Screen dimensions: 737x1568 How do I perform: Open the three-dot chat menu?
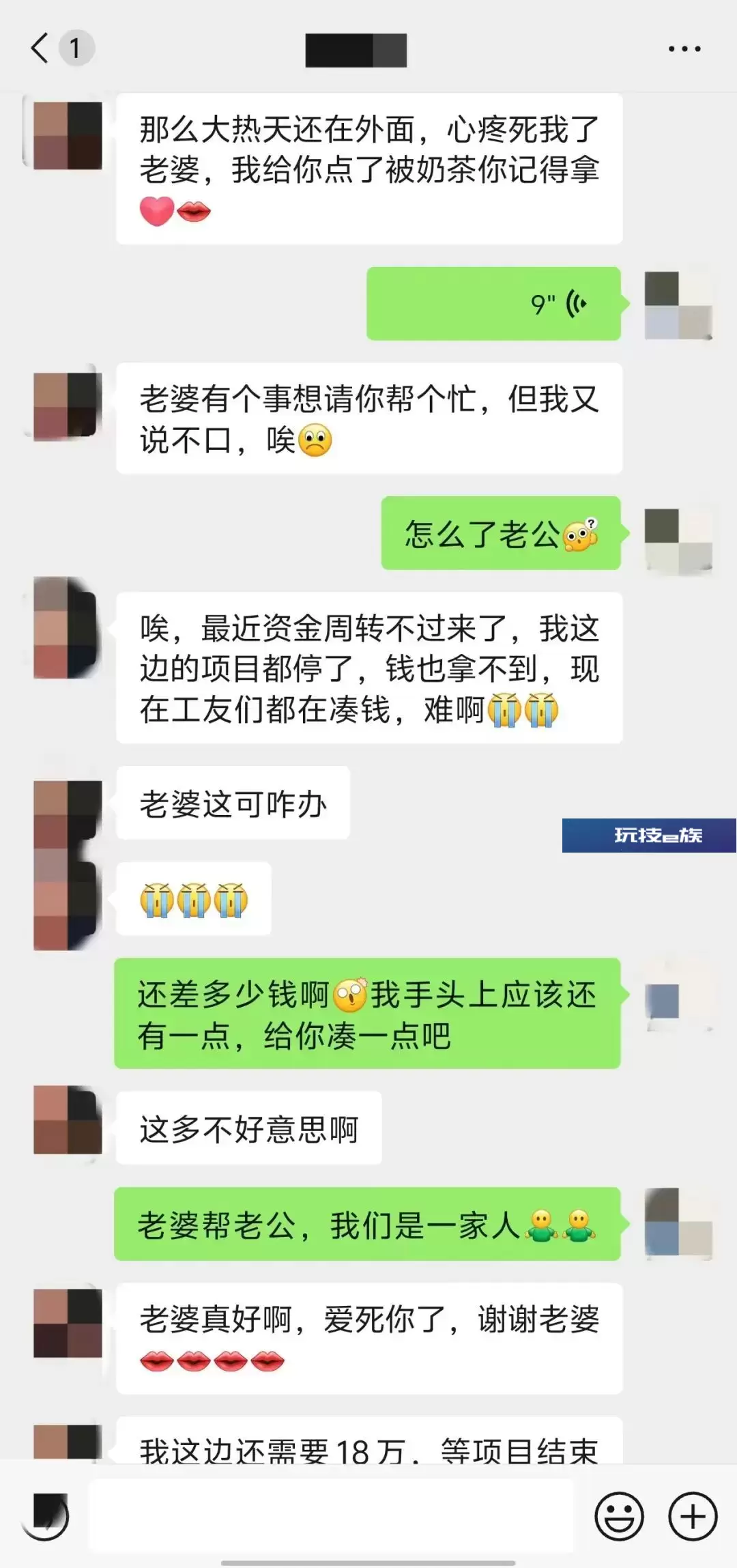(684, 48)
